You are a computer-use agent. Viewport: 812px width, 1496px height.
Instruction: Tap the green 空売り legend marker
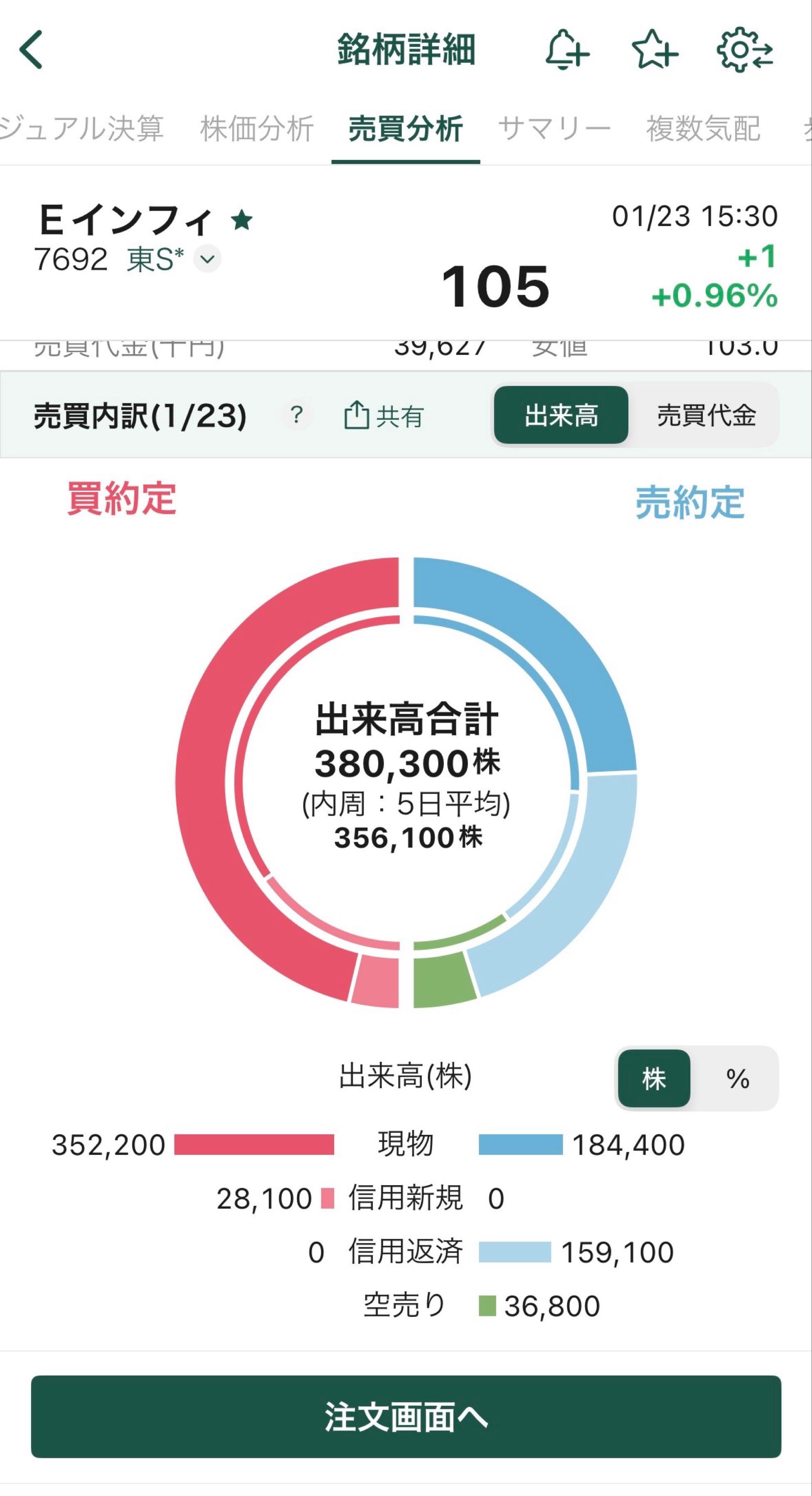(488, 1306)
